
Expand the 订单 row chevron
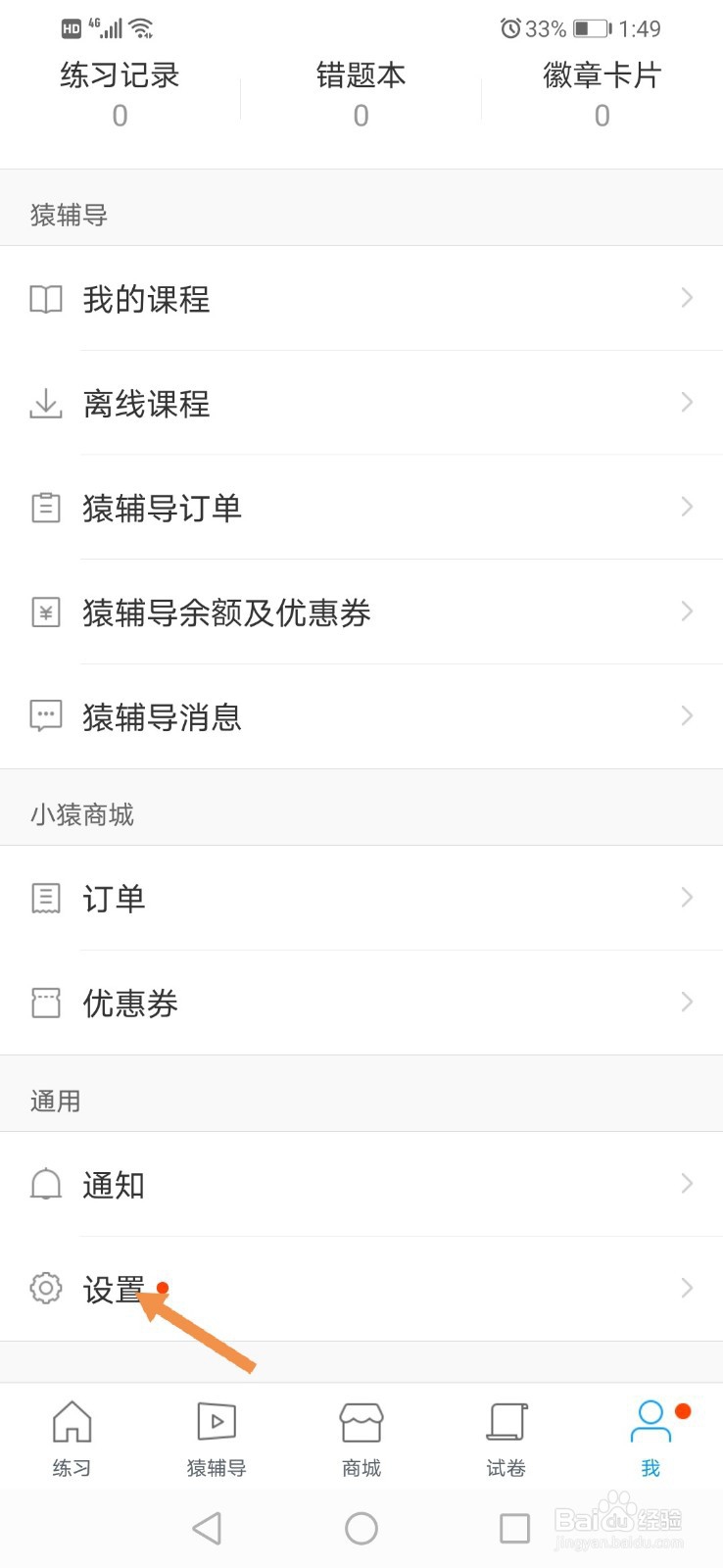[x=687, y=898]
